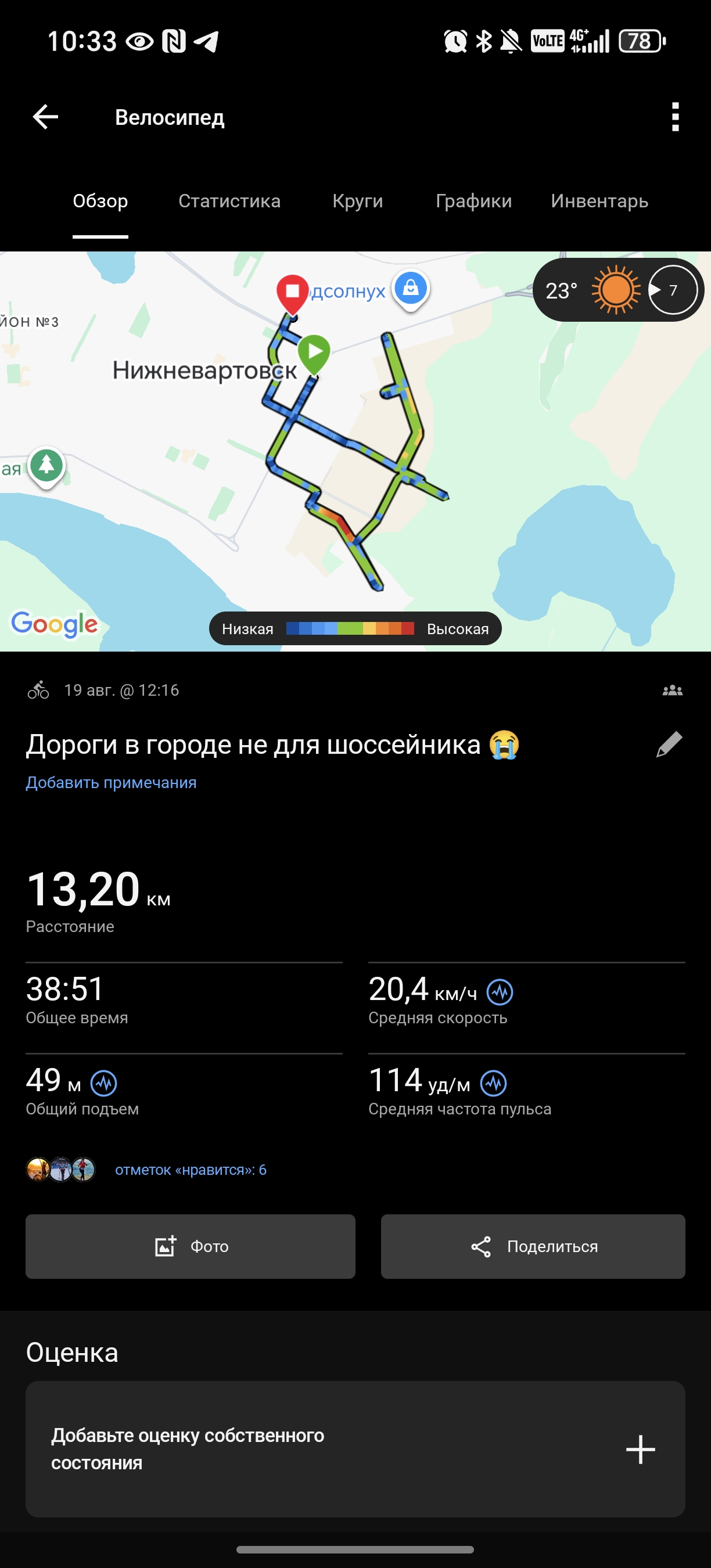The height and width of the screenshot is (1568, 711).
Task: Tap the info icon next to Средняя скорость
Action: click(500, 992)
